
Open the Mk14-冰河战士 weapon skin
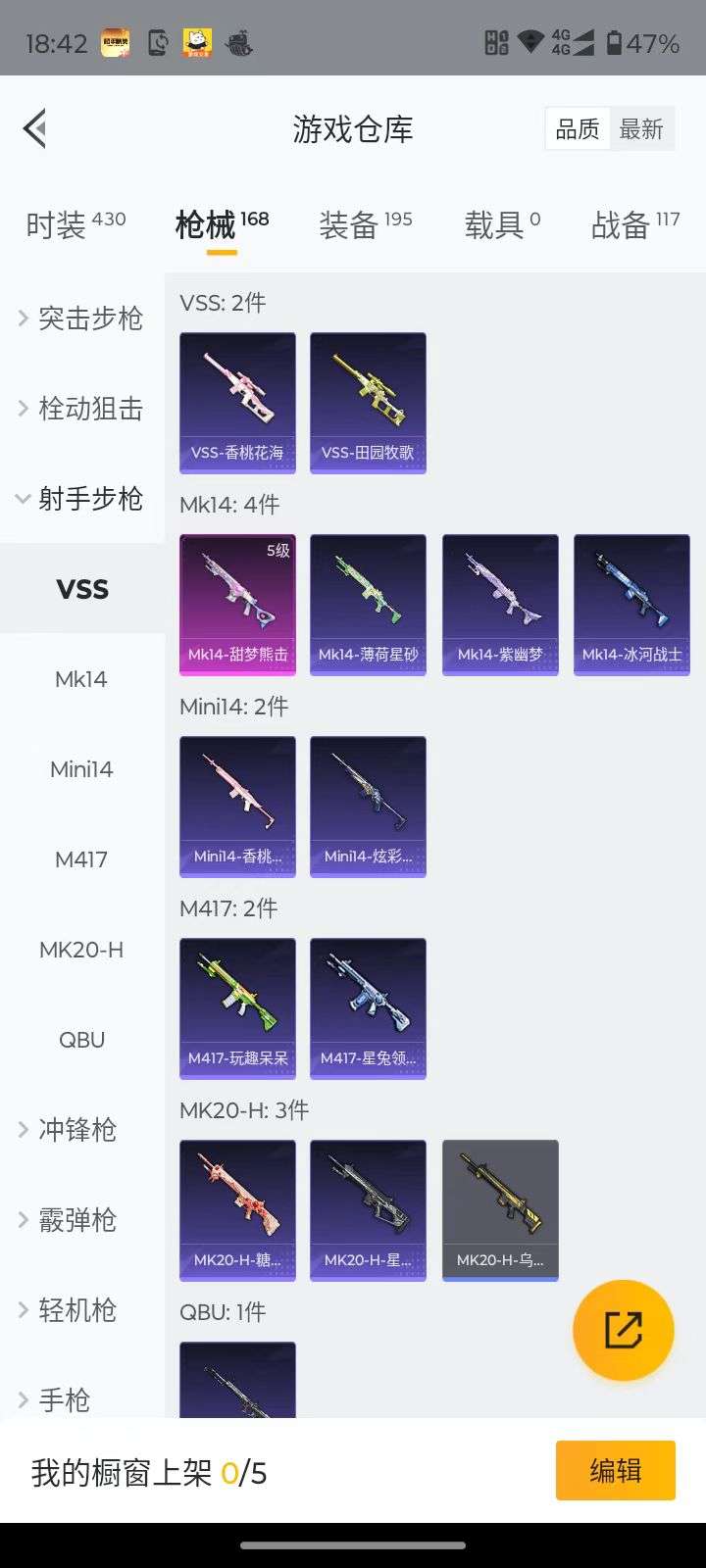coord(631,605)
